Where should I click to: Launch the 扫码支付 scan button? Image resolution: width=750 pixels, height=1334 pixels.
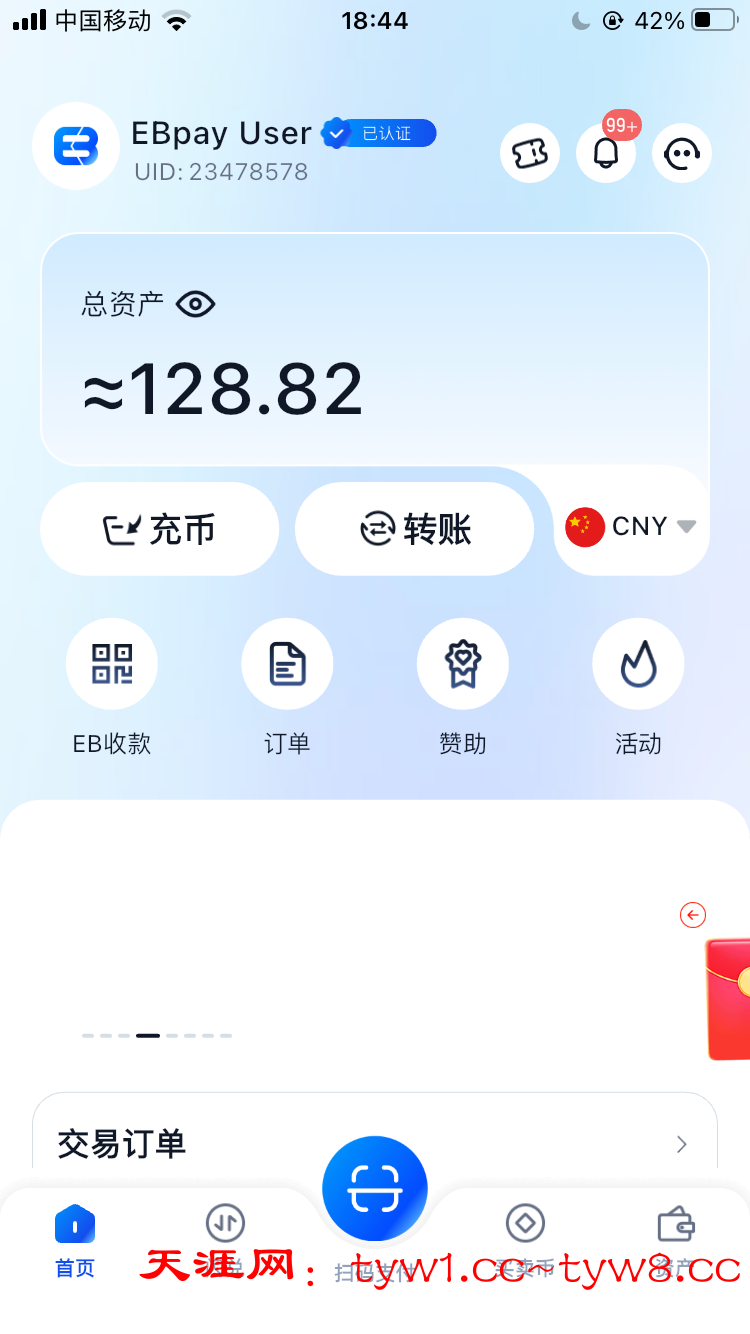click(375, 1190)
